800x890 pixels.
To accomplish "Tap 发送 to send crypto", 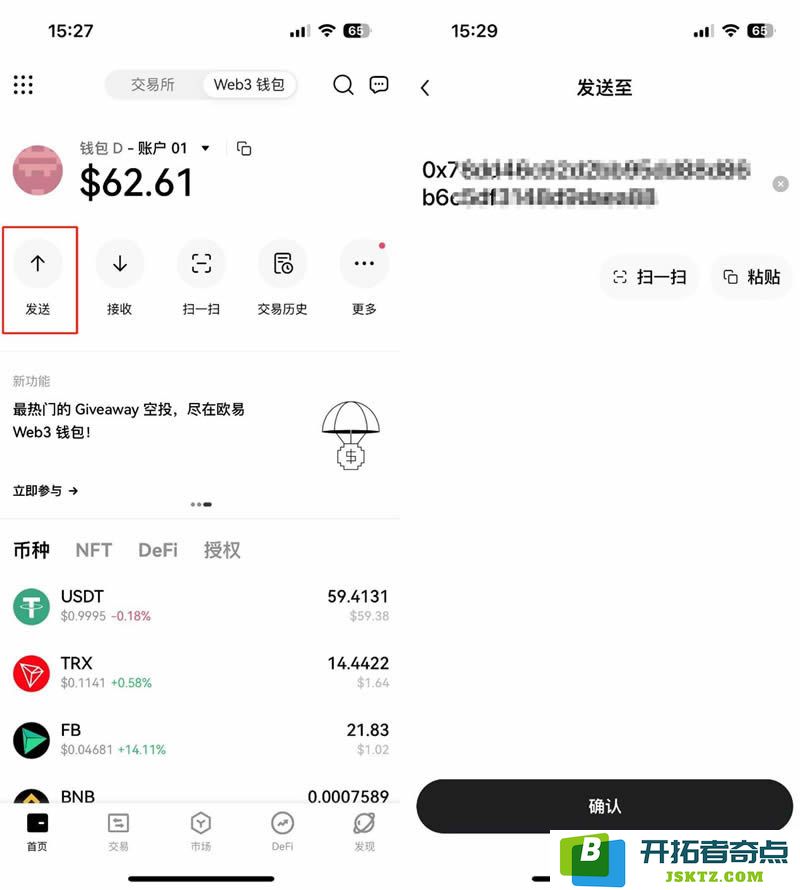I will (38, 279).
